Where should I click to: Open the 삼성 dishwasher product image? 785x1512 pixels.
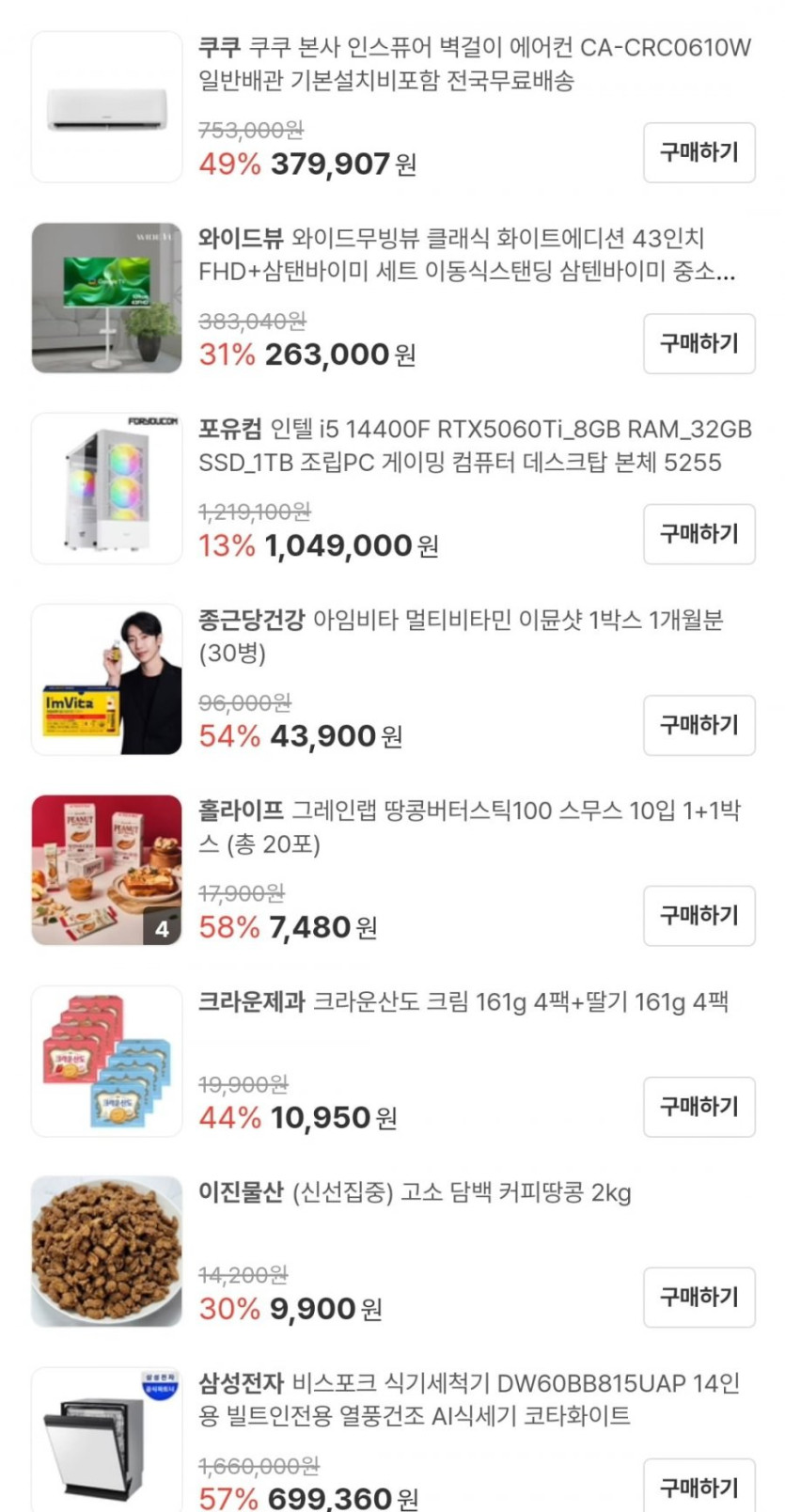coord(107,1441)
